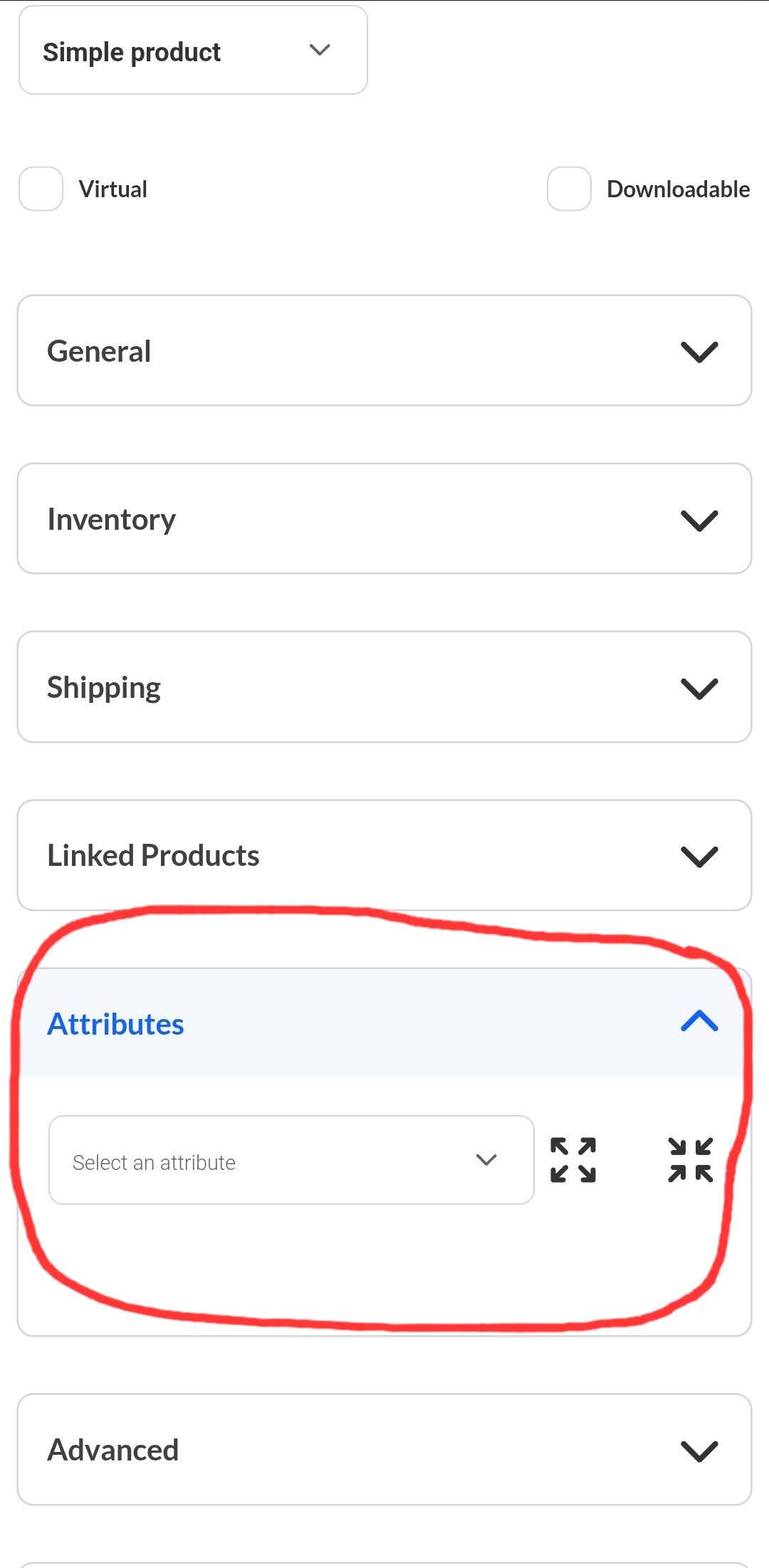Check the Virtual checkbox

[41, 189]
